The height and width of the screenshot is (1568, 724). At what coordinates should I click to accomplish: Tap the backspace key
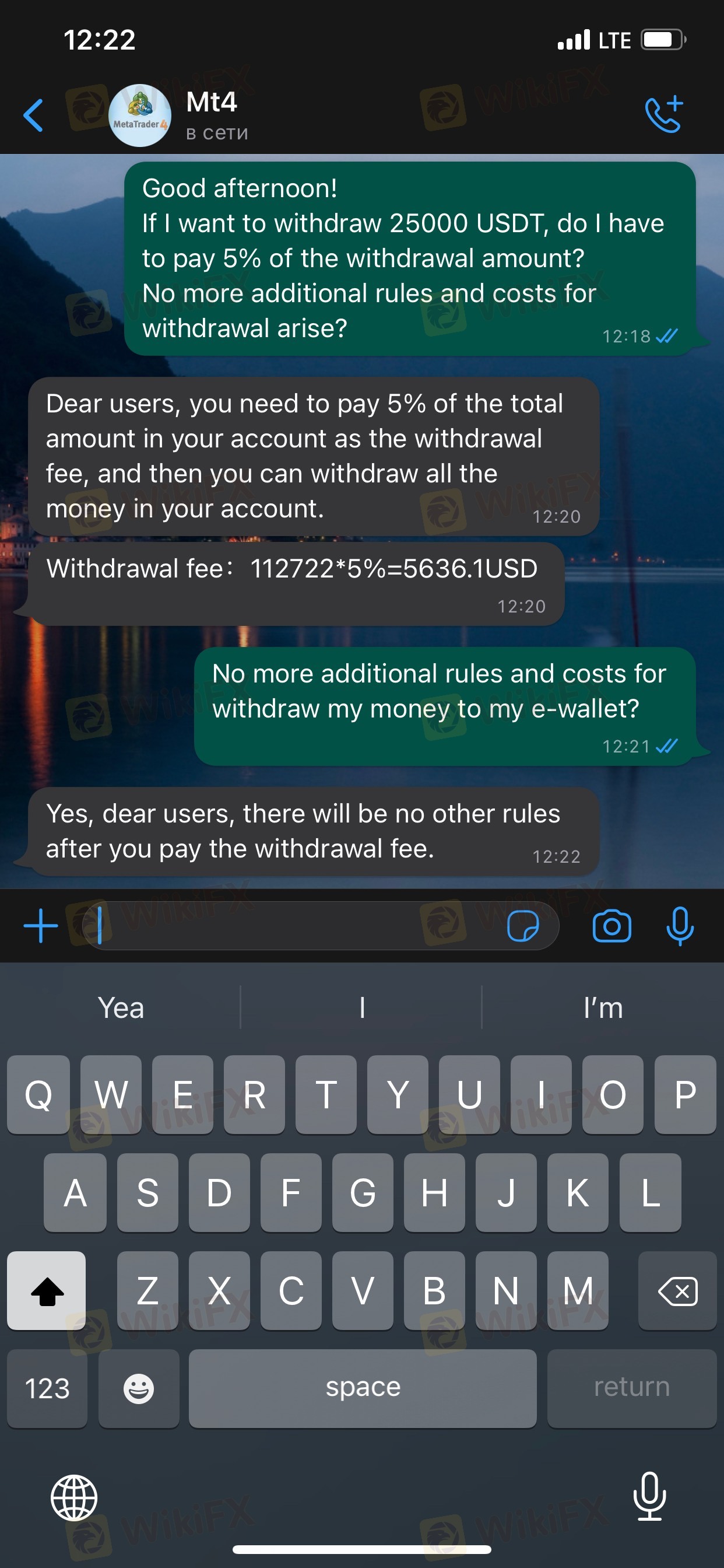pos(677,1291)
